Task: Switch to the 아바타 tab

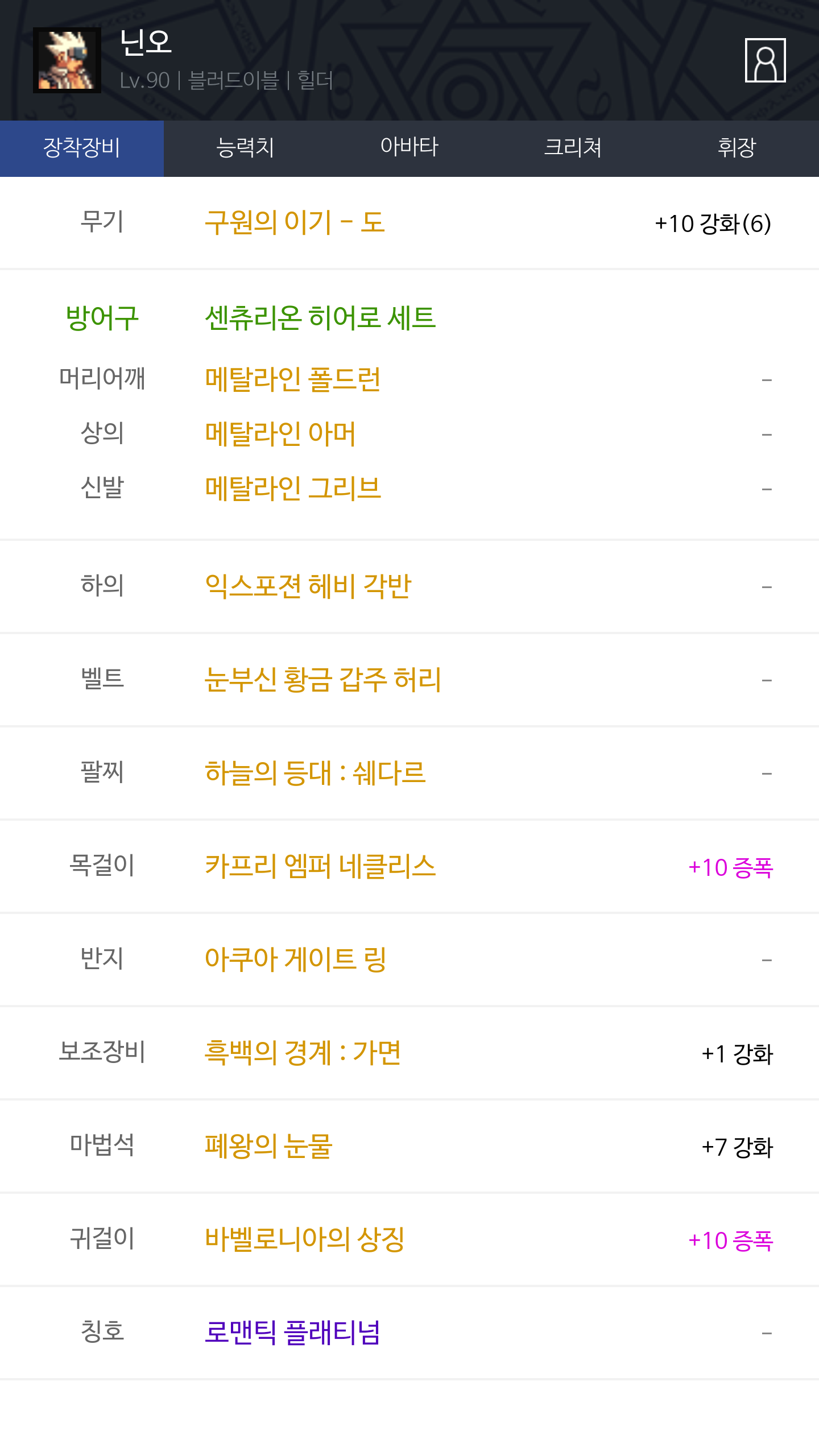Action: (x=409, y=148)
